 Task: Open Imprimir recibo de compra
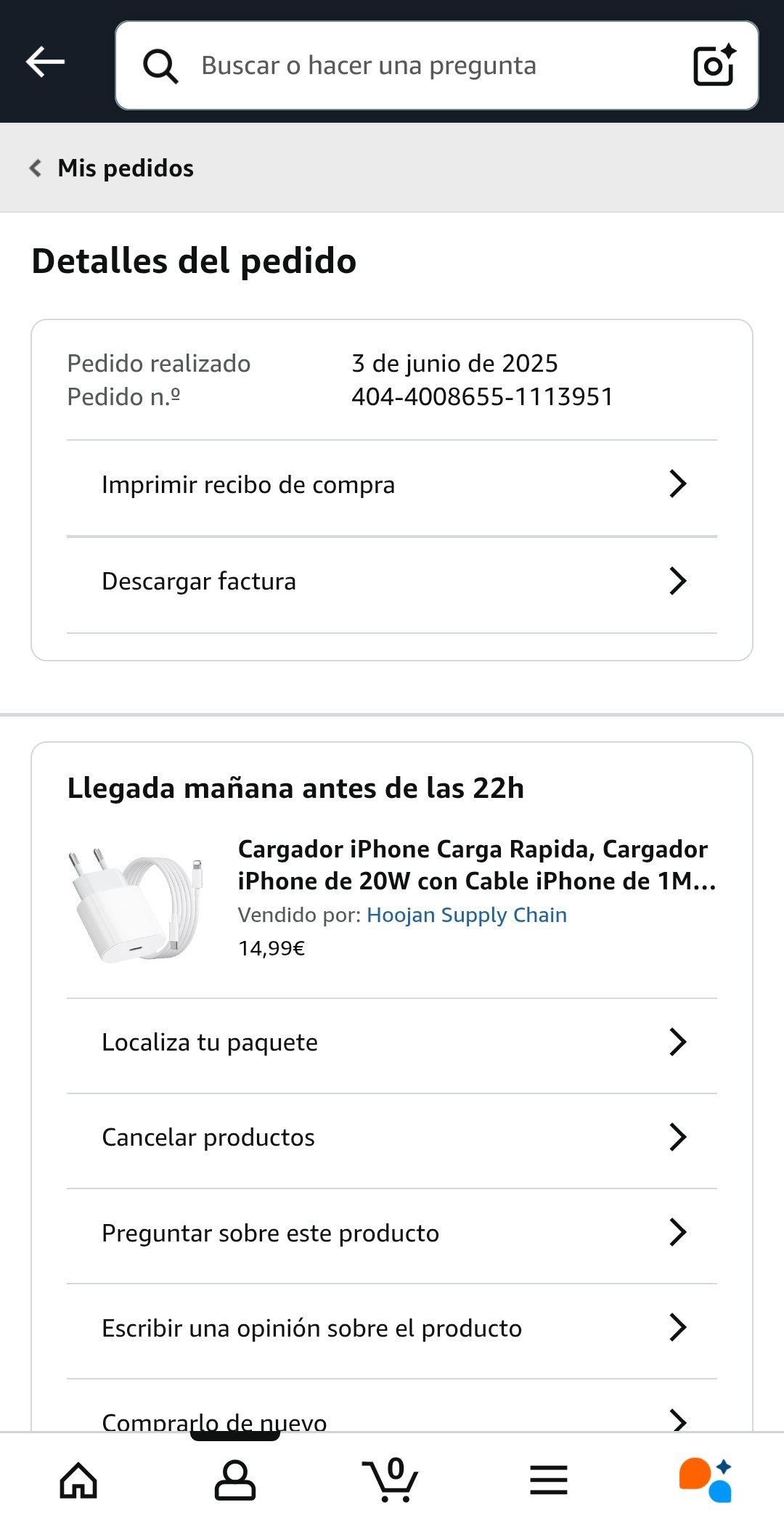click(x=392, y=484)
